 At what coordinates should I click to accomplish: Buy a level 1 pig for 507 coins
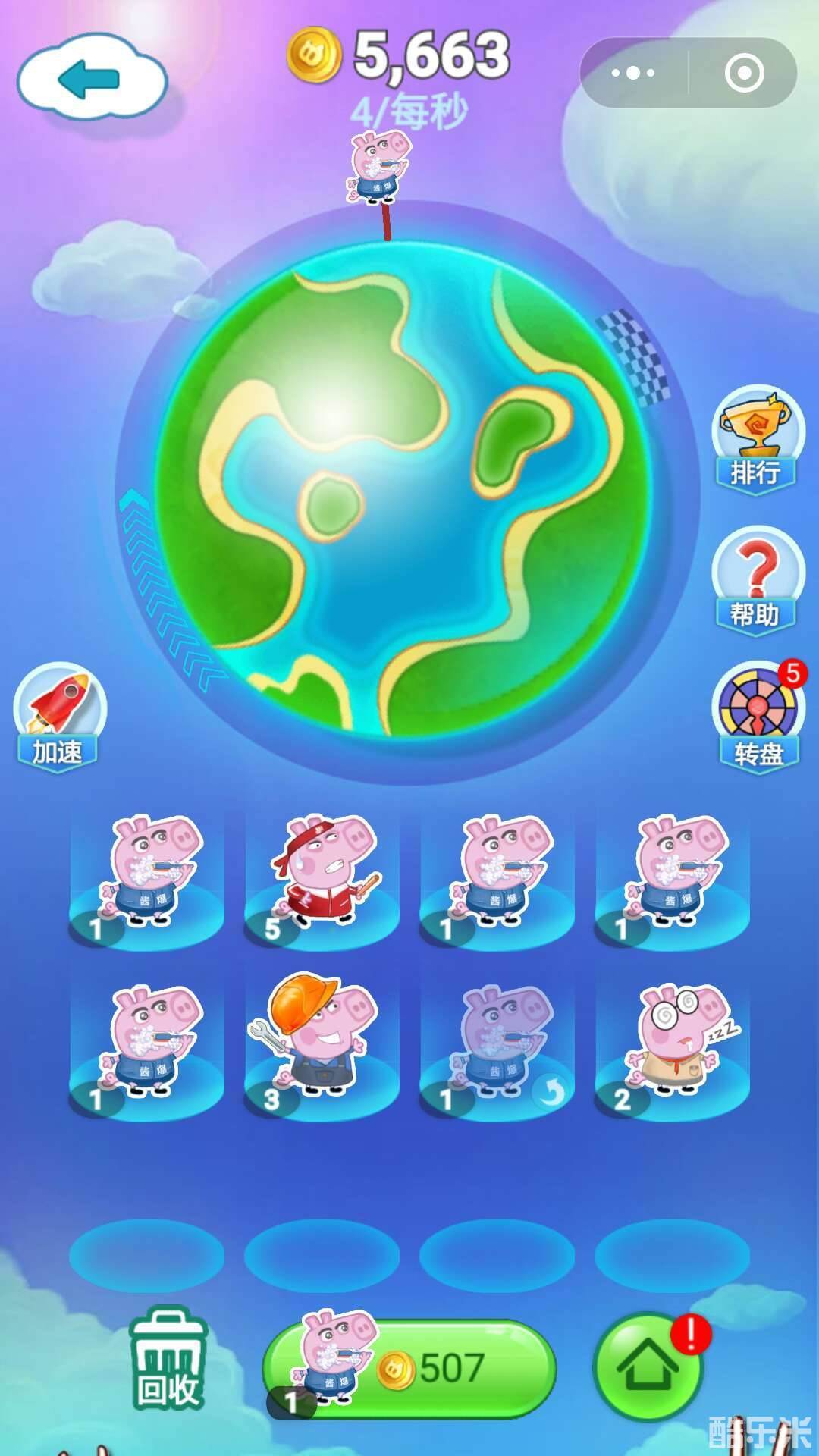pos(409,1368)
